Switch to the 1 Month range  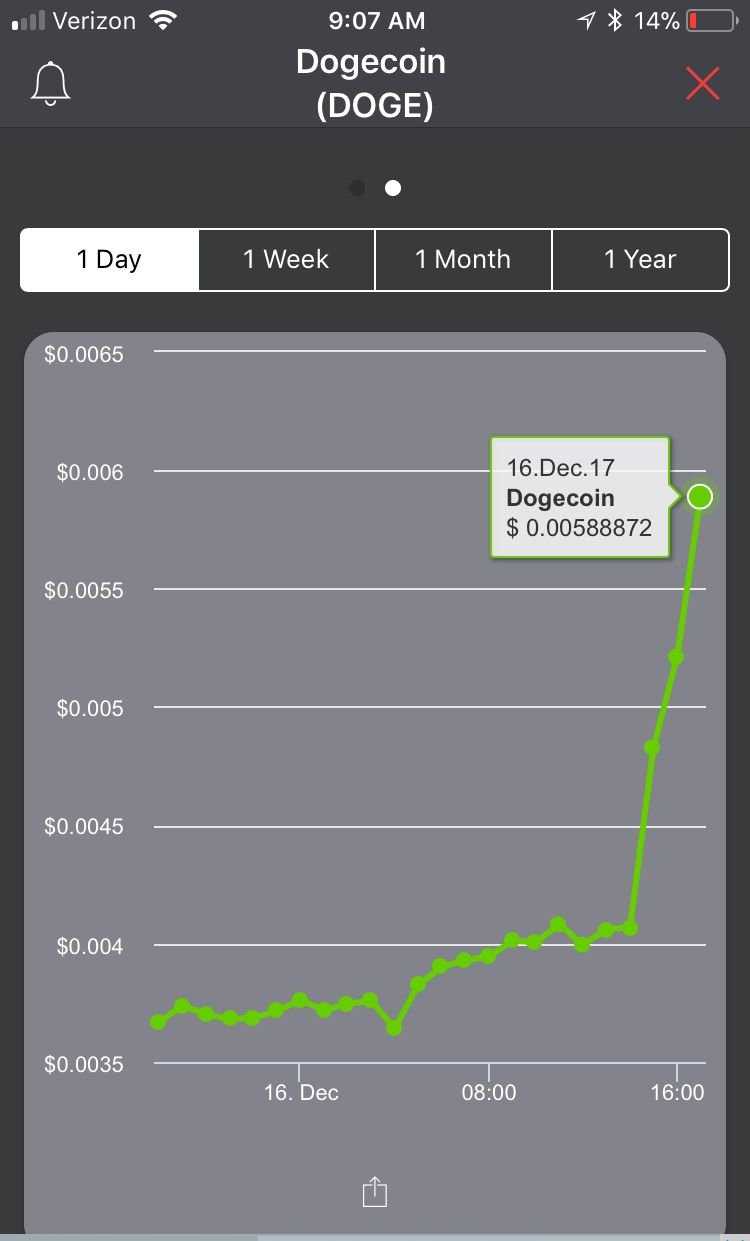463,260
